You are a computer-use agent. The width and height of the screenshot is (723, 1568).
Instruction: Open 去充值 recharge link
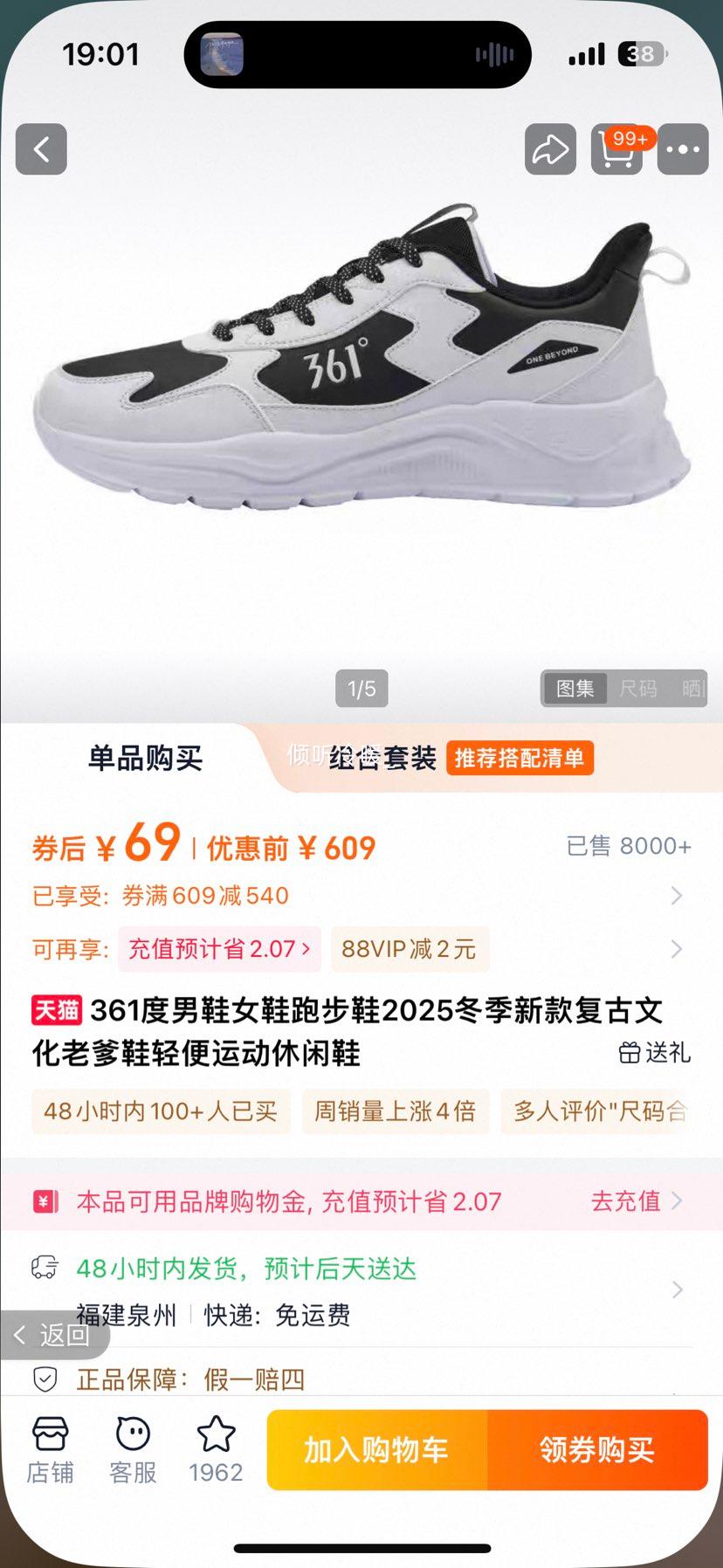624,1200
